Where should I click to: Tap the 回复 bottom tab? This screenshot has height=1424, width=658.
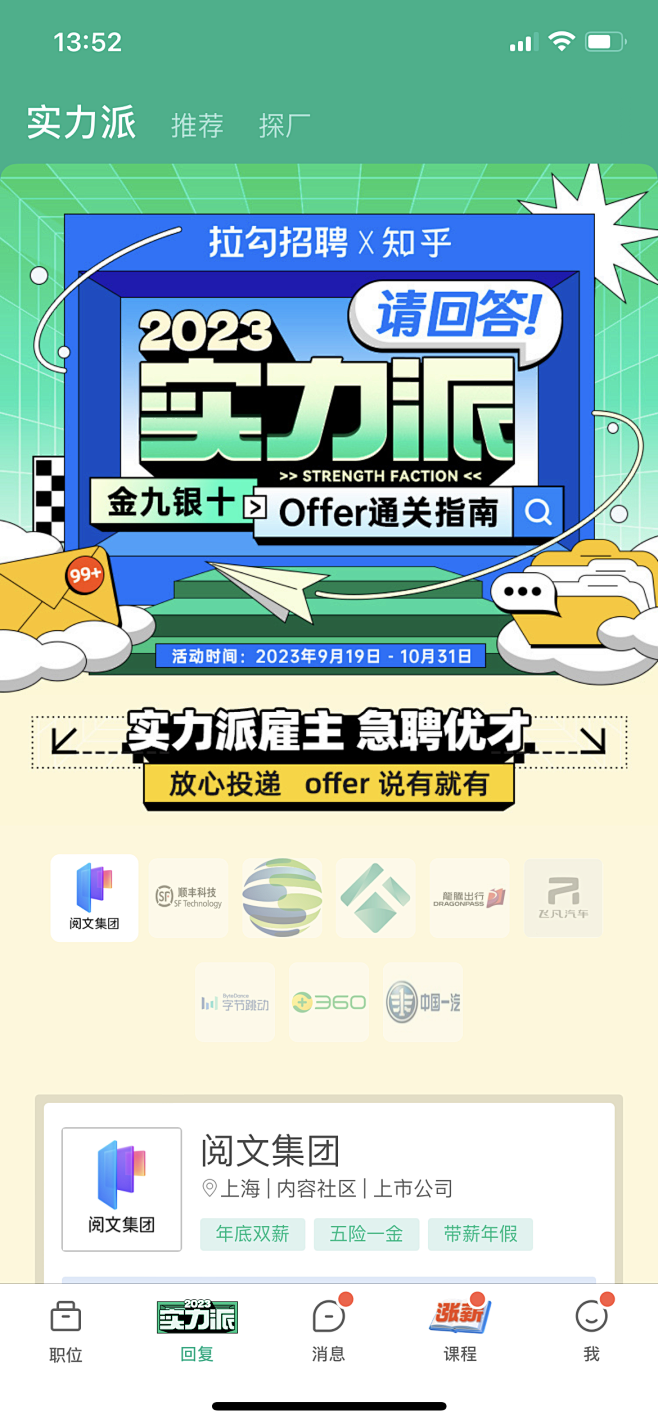coord(197,1332)
